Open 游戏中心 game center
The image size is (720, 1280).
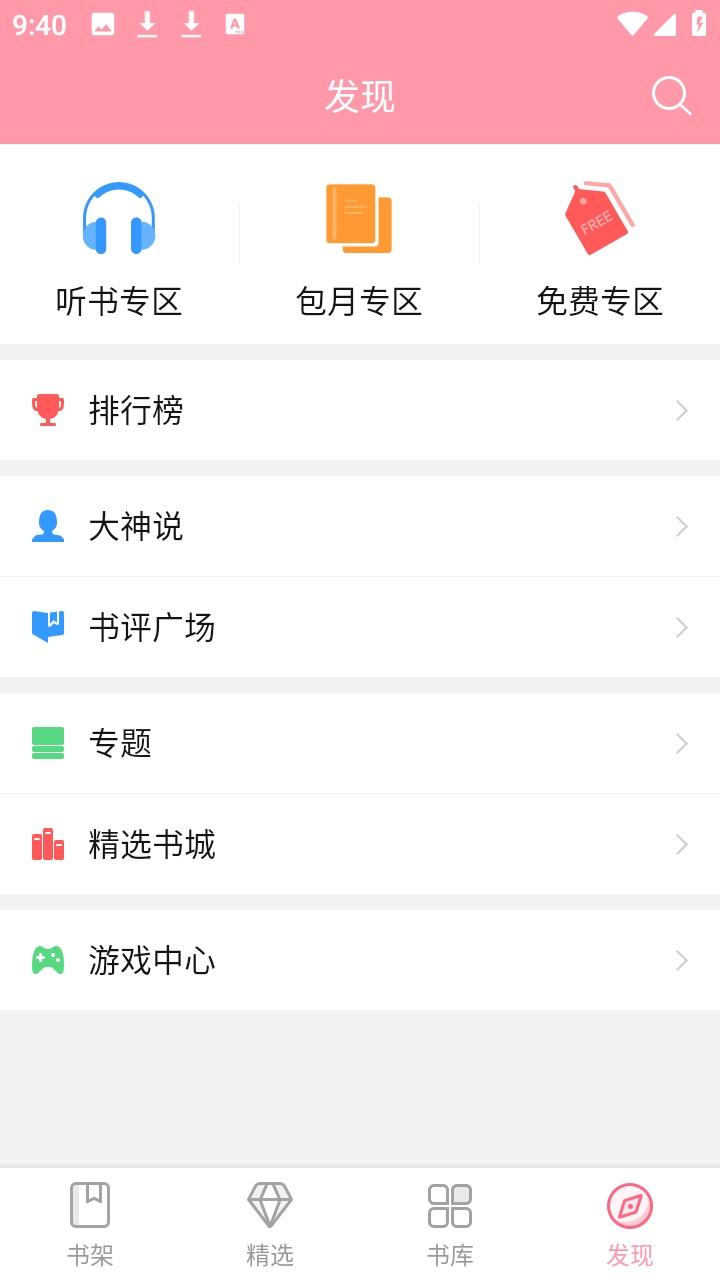point(360,960)
